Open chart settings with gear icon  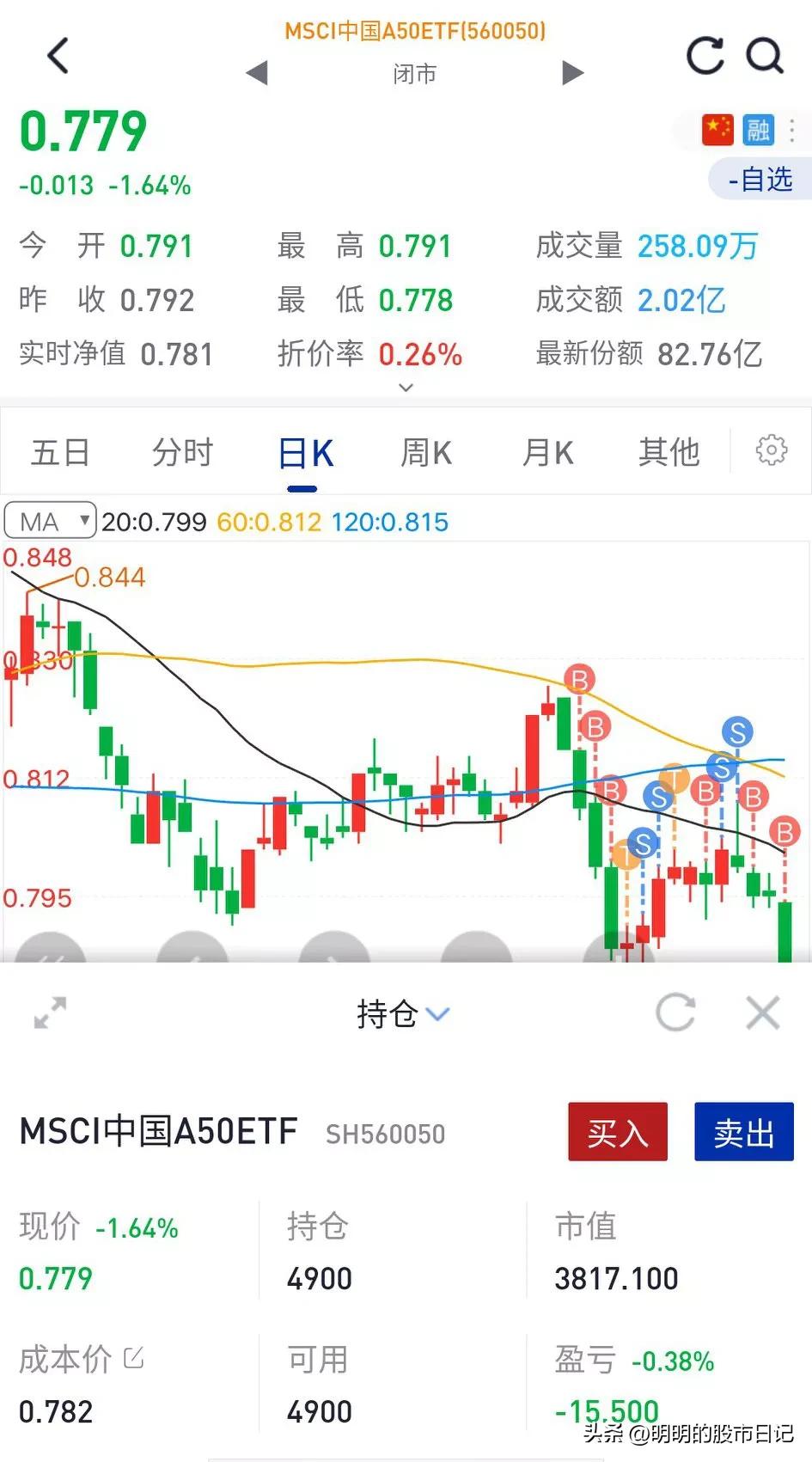[772, 450]
